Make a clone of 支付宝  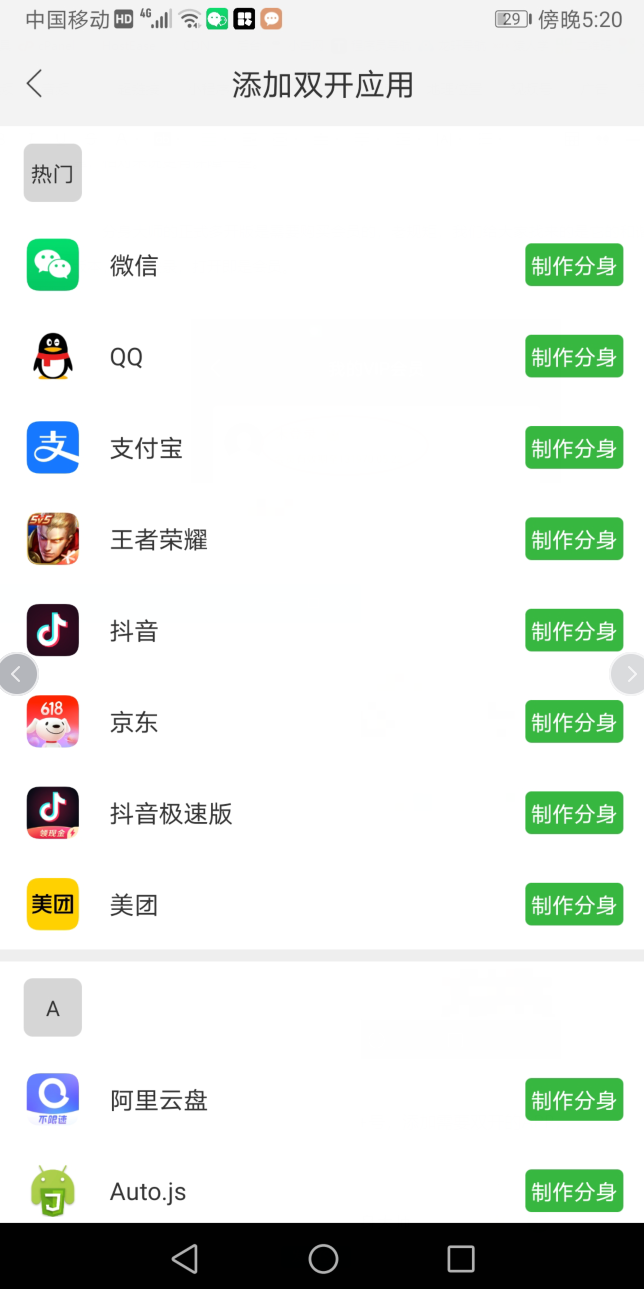pyautogui.click(x=573, y=448)
